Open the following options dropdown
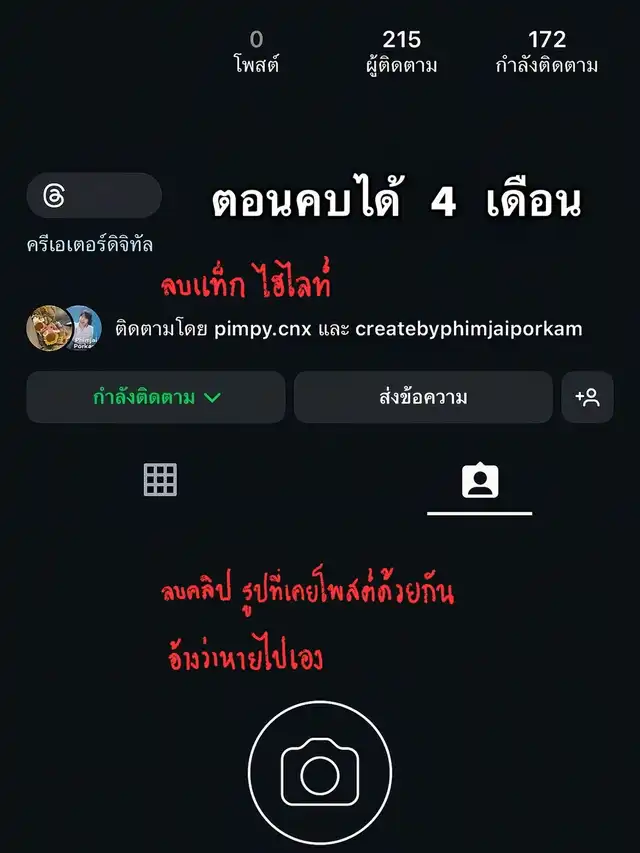 pyautogui.click(x=156, y=397)
